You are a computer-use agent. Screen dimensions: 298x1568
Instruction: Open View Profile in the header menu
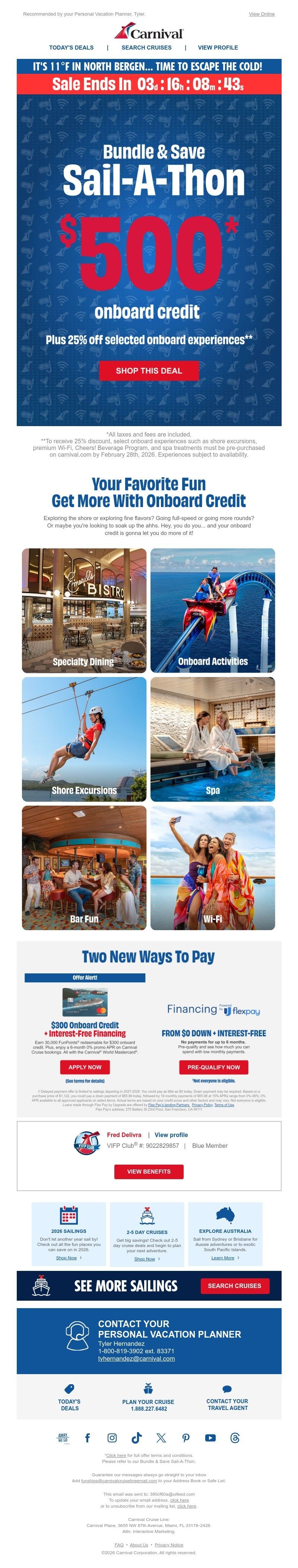tap(218, 47)
